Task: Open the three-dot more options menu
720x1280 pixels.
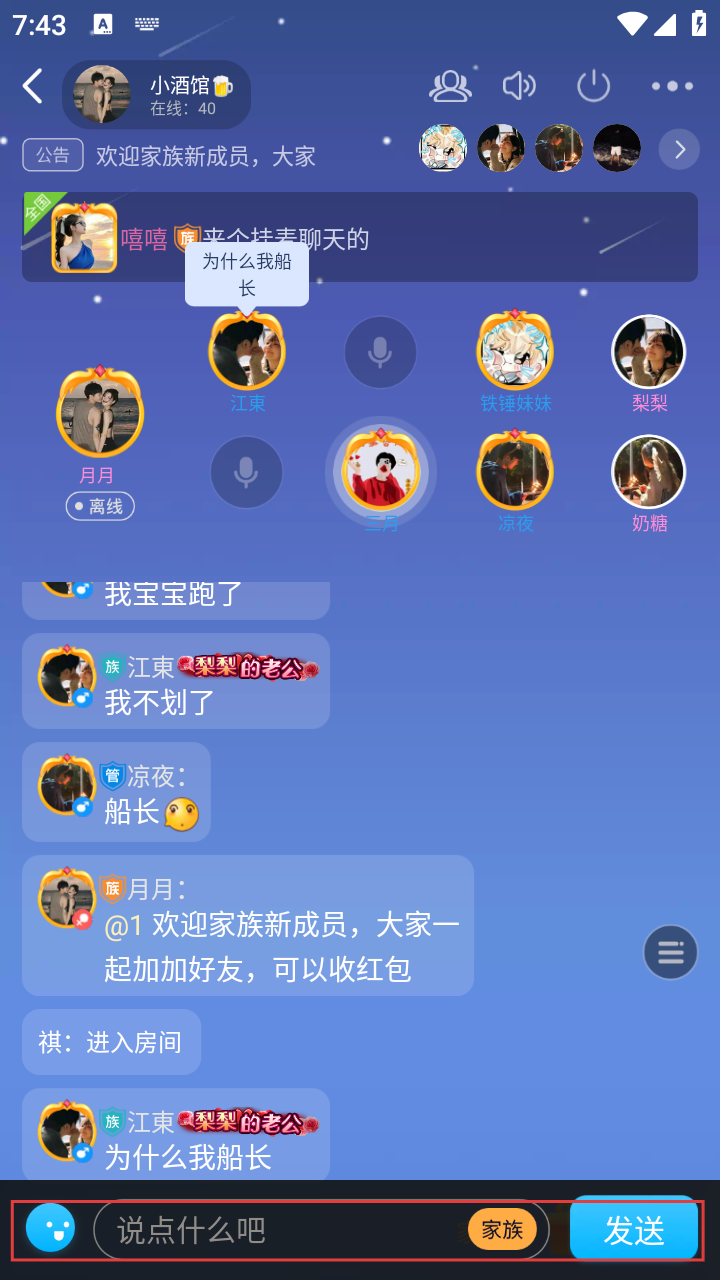Action: click(x=672, y=87)
